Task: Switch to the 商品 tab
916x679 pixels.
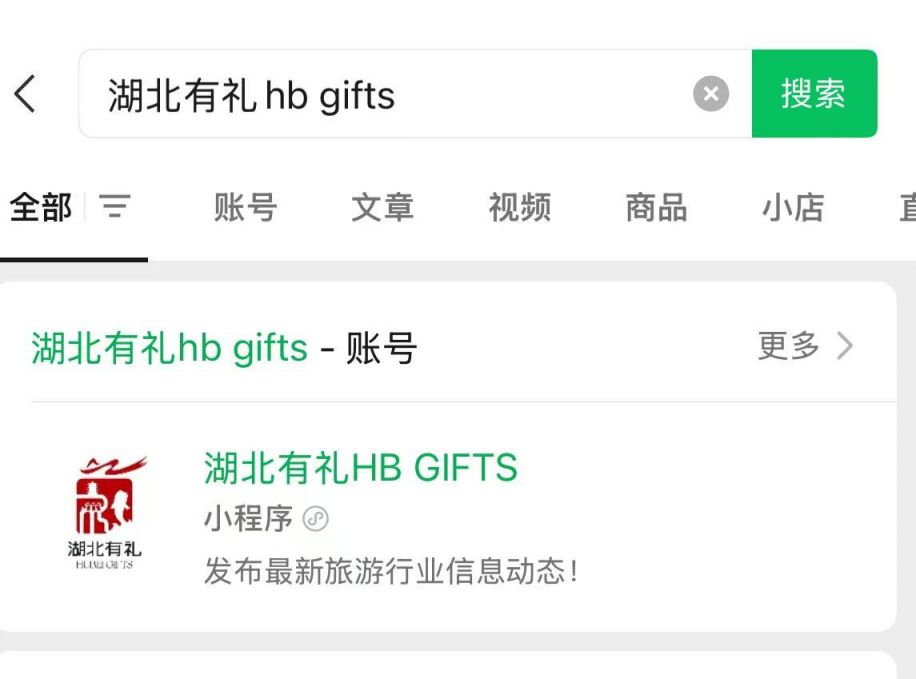Action: tap(656, 208)
